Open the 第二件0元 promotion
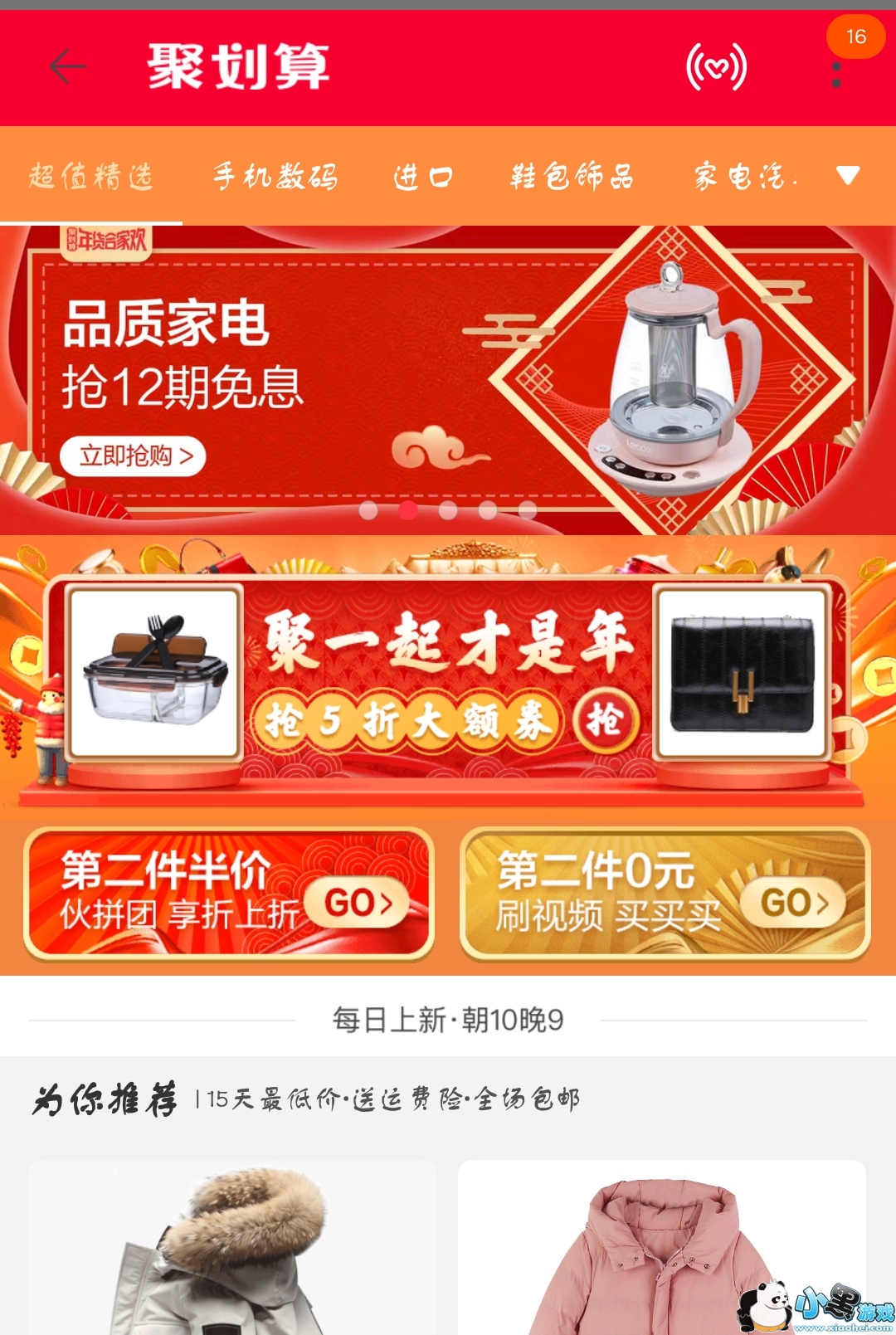The height and width of the screenshot is (1335, 896). tap(665, 894)
